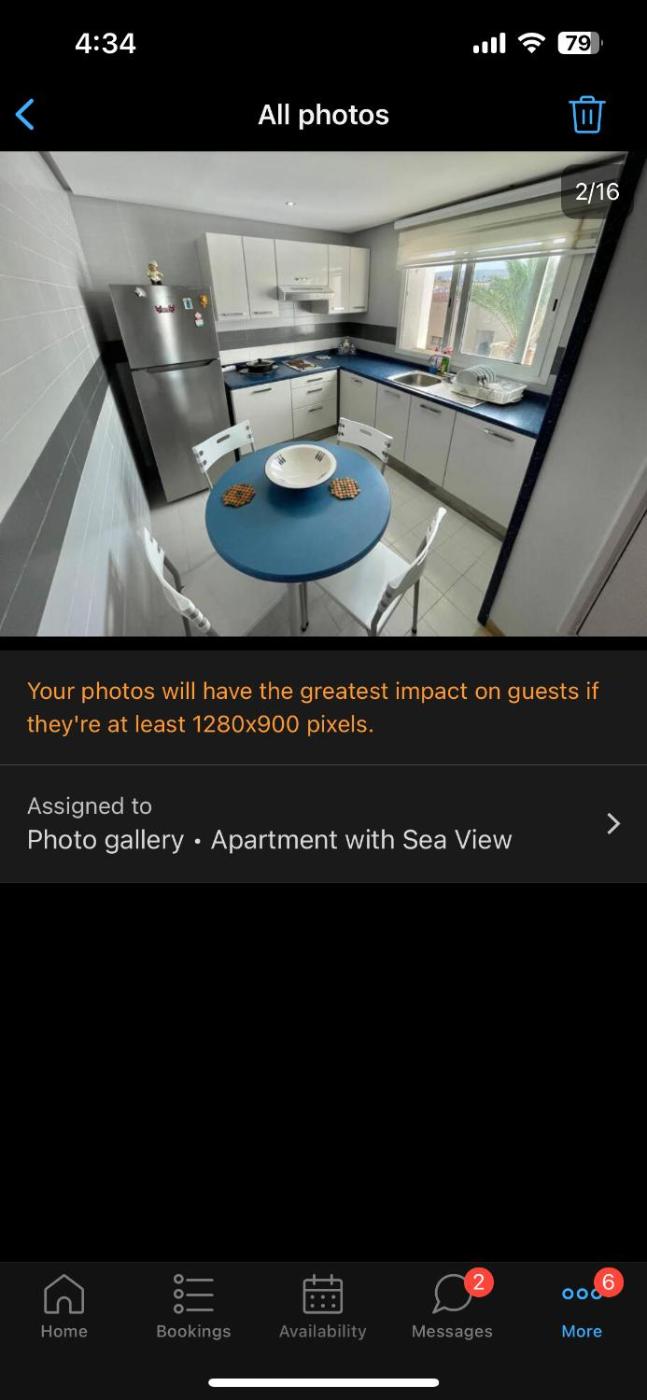Go to the Availability tab
Screen dimensions: 647x1400
(x=322, y=1306)
